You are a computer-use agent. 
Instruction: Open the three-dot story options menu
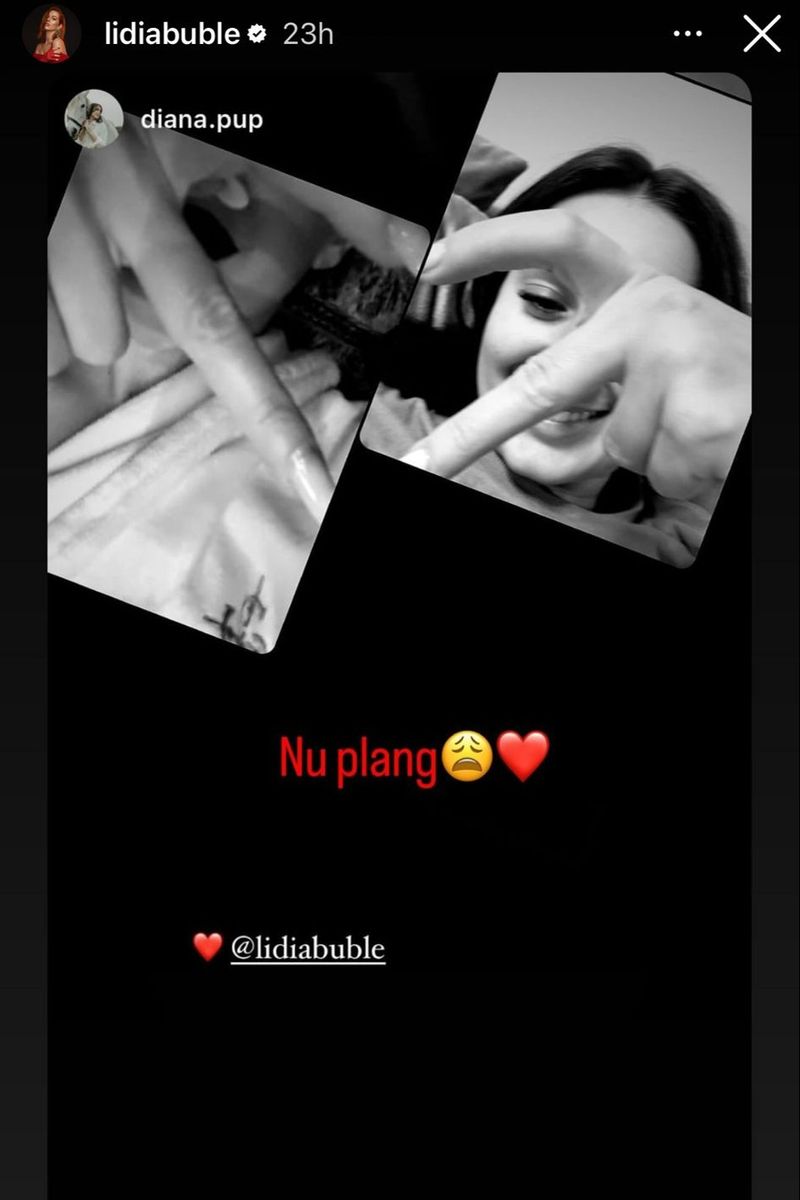(688, 34)
